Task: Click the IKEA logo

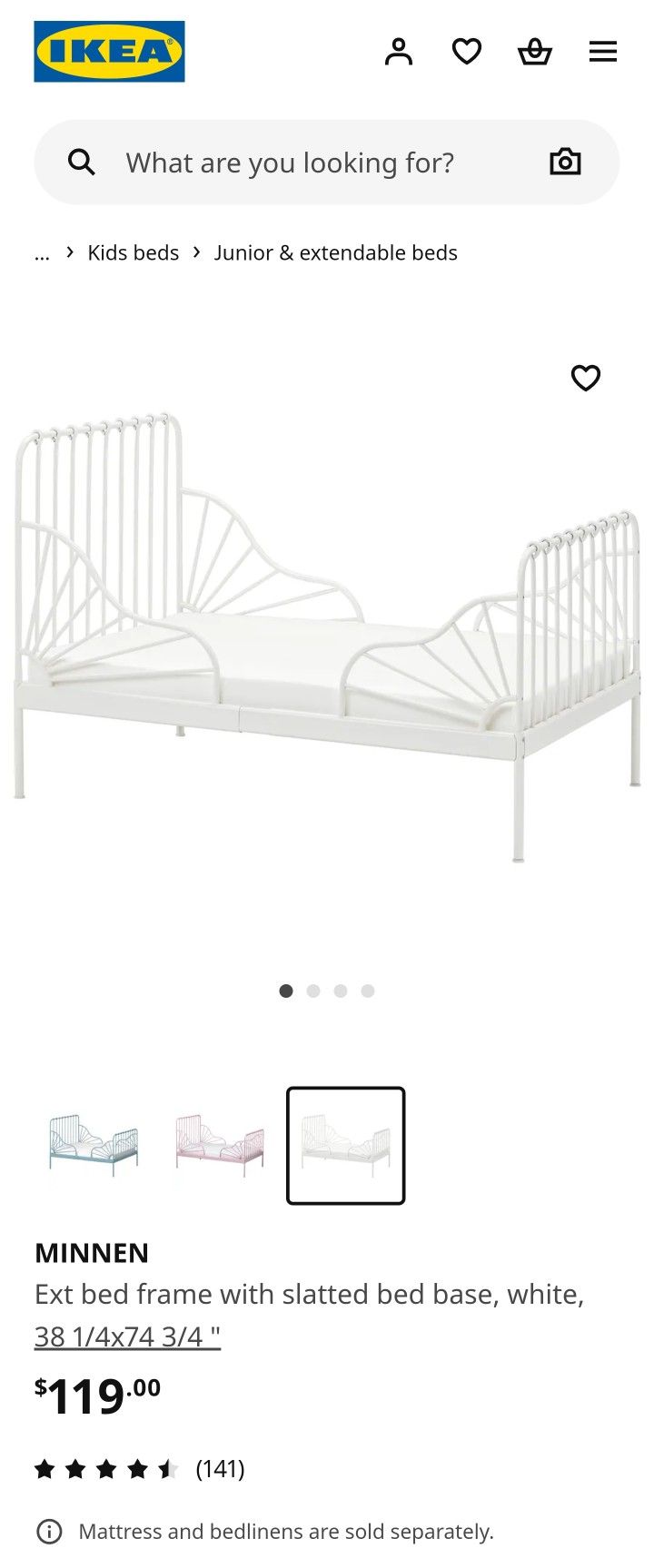Action: click(109, 52)
